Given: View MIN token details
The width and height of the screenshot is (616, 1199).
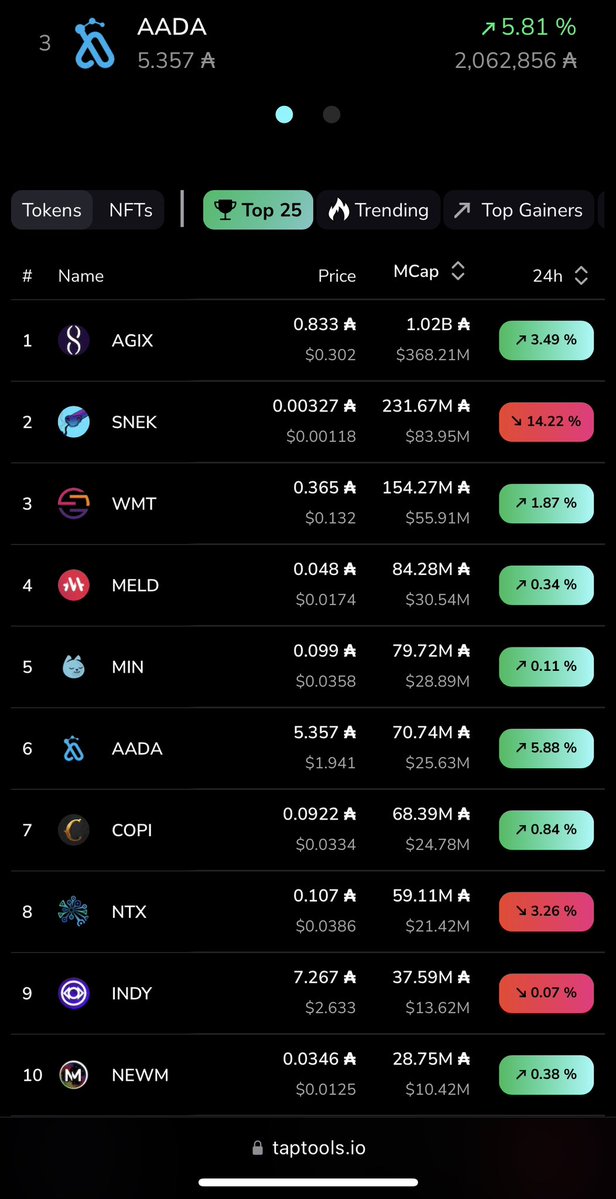Looking at the screenshot, I should click(308, 667).
